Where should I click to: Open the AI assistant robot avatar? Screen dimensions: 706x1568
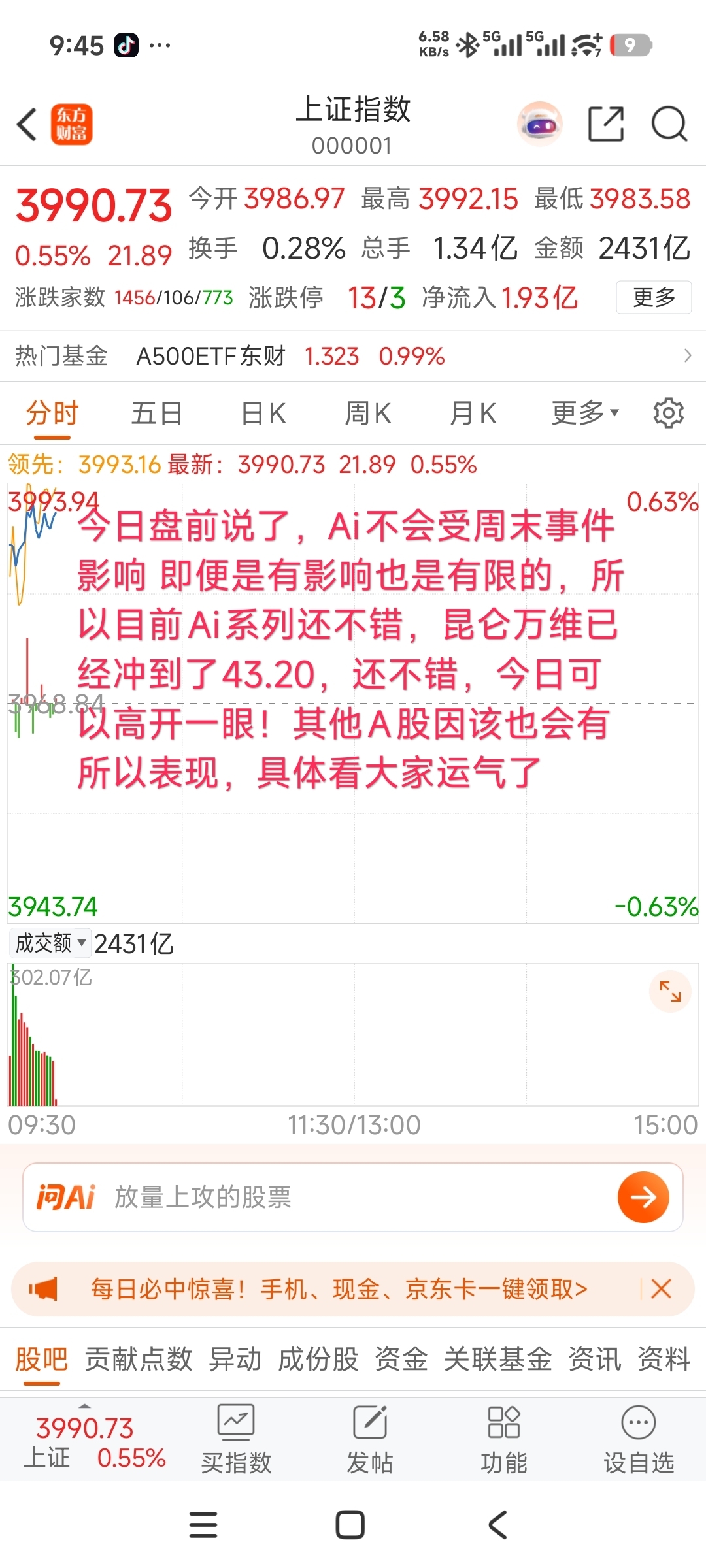pyautogui.click(x=539, y=124)
